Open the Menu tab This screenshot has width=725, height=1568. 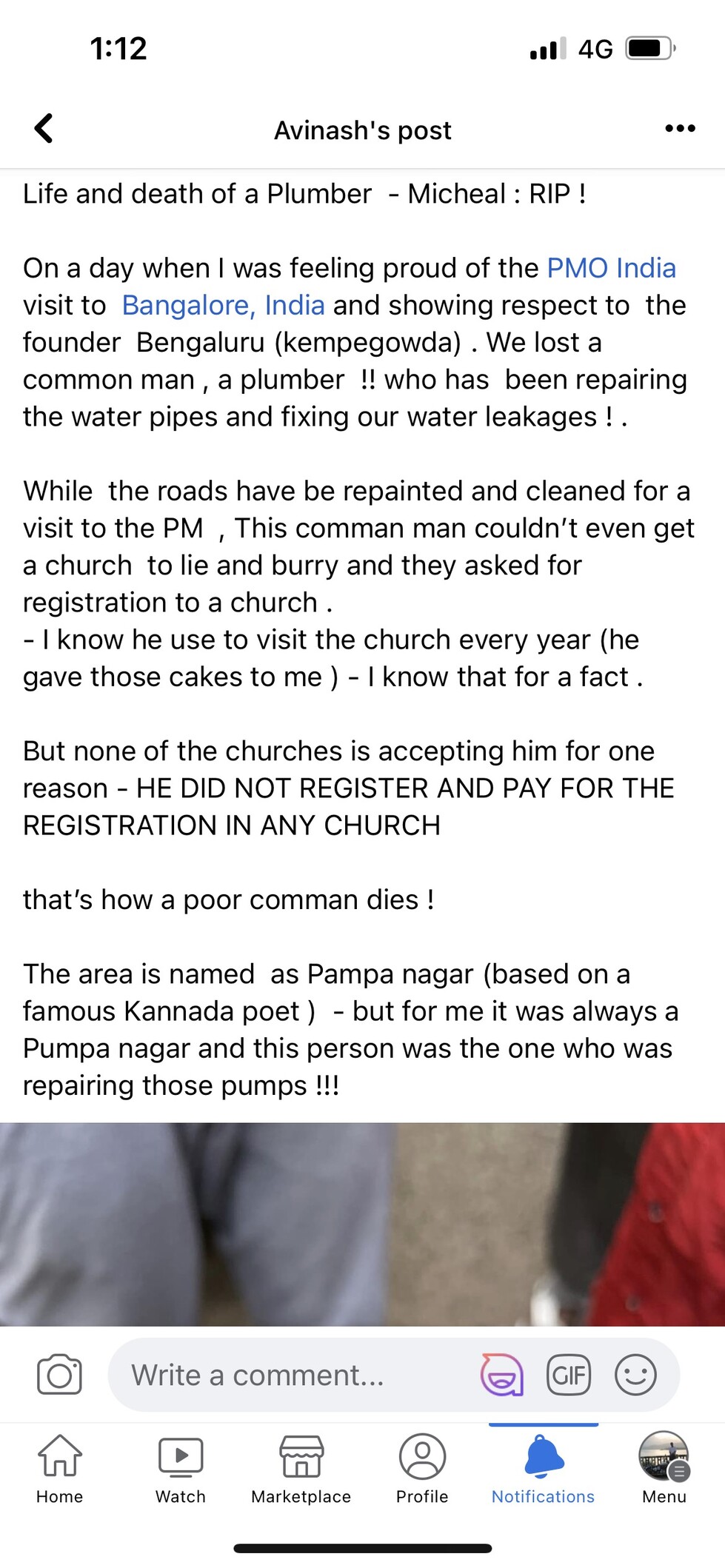(x=664, y=1469)
